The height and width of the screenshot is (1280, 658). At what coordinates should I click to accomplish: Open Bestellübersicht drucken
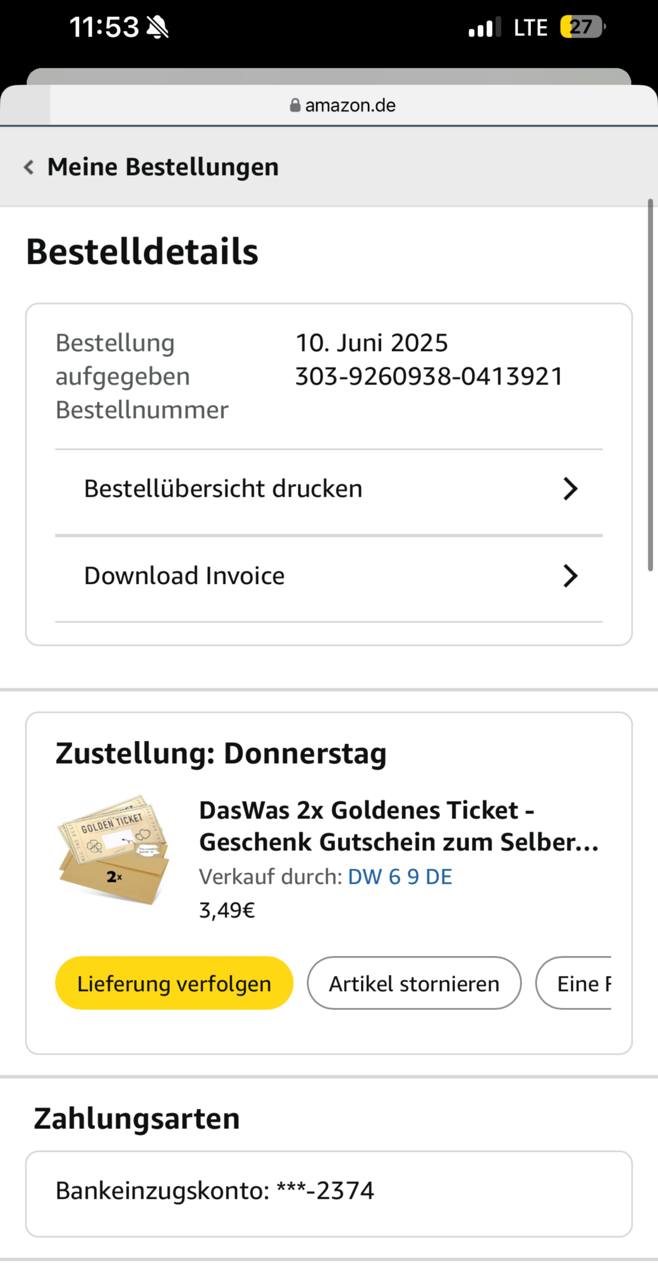(328, 489)
